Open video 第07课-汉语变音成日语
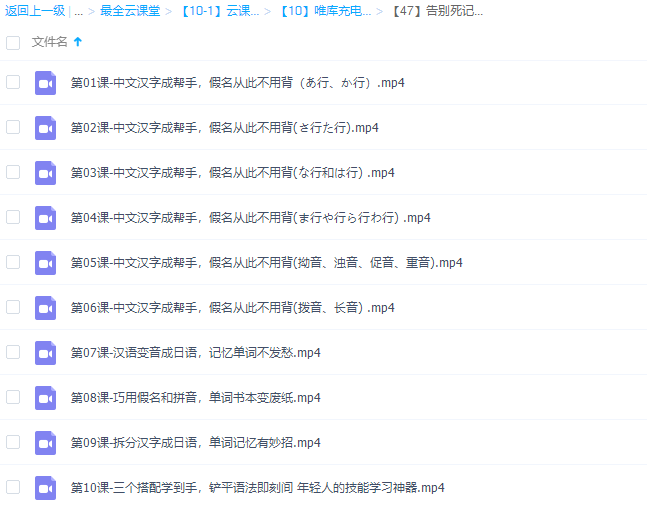Screen dimensions: 647x509 point(195,353)
